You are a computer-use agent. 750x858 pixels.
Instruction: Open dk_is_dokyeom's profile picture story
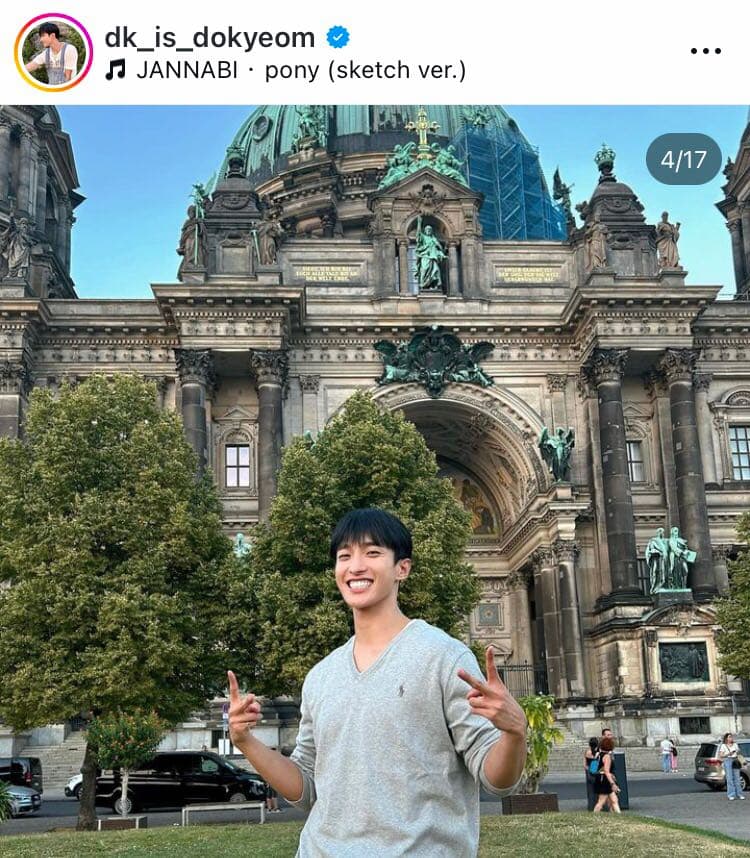coord(53,52)
